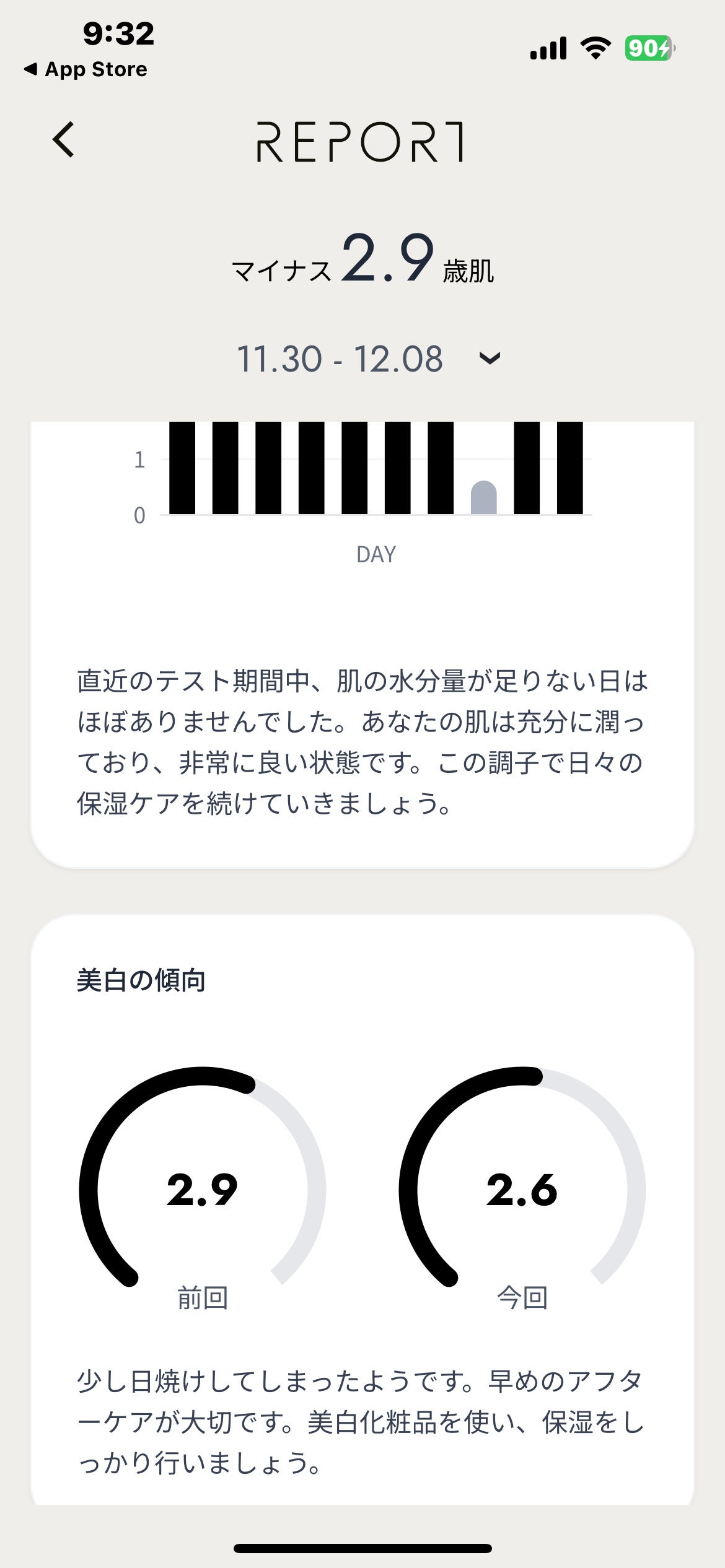Return to App Store via status bar link
This screenshot has height=1568, width=725.
point(86,69)
